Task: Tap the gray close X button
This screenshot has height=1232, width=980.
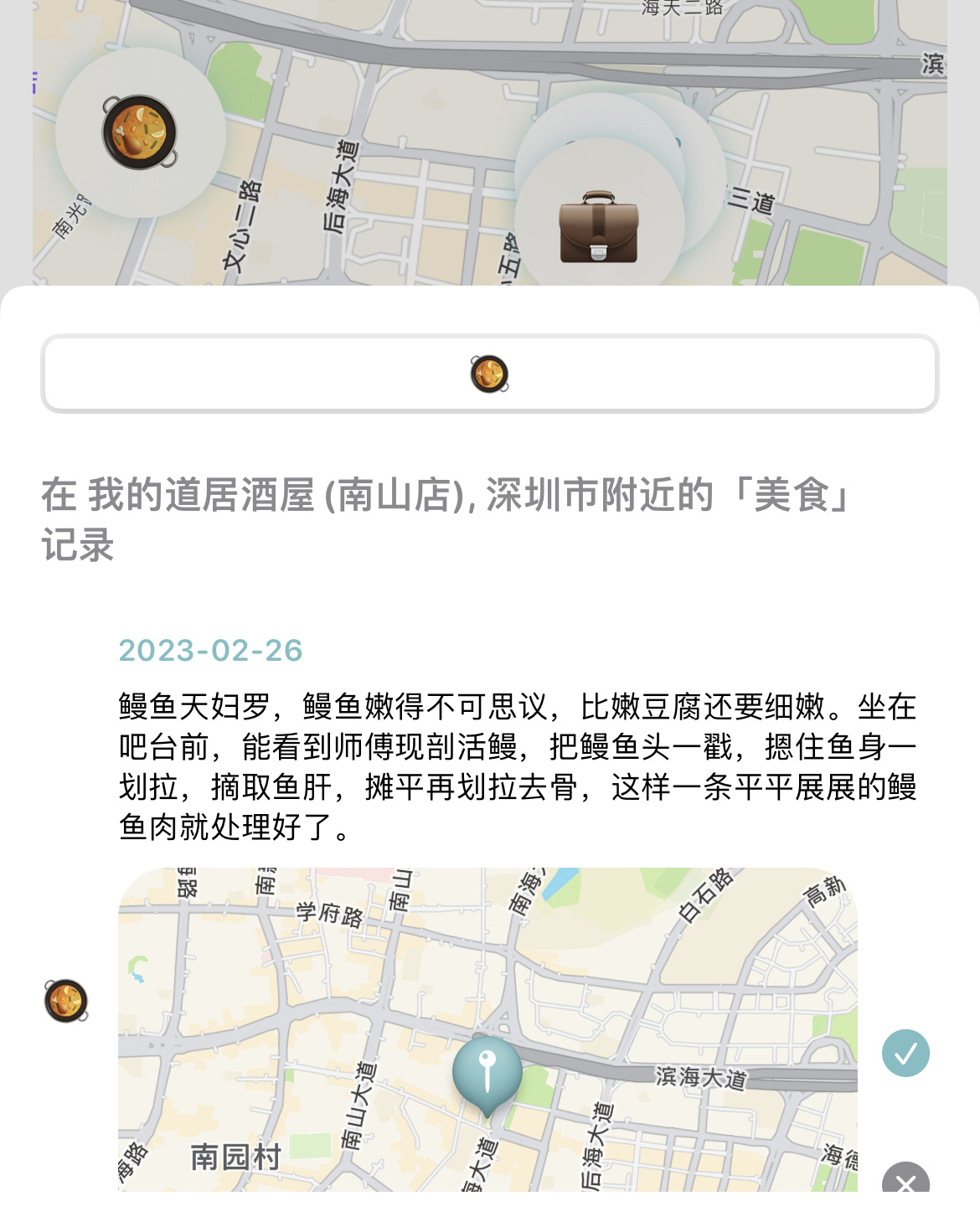Action: [x=905, y=1180]
